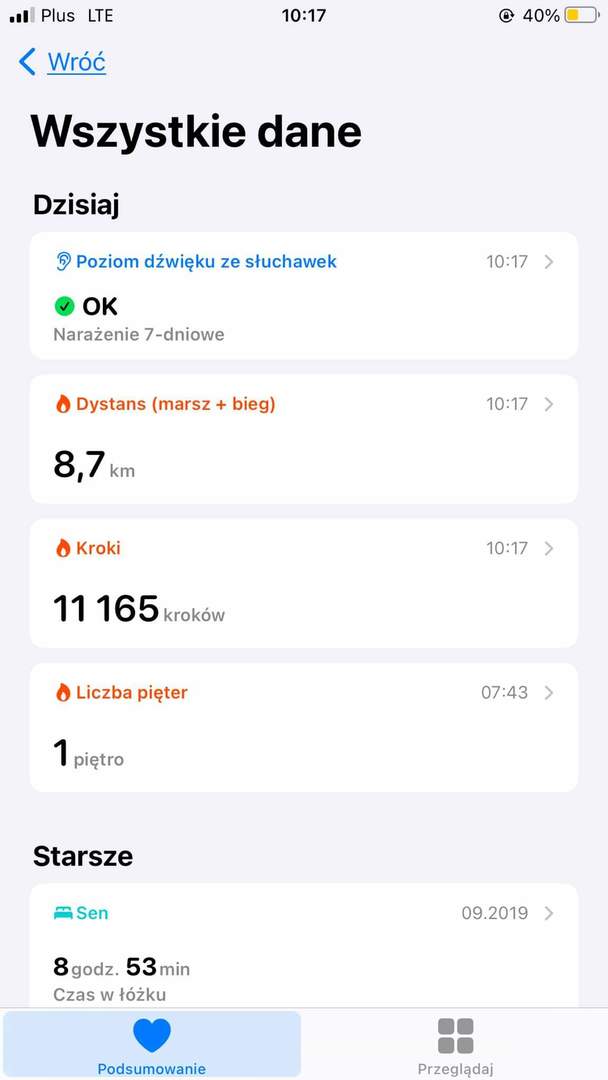Screen dimensions: 608x1080
Task: Open Poziom dźwięku ze słuchawek card
Action: [304, 296]
